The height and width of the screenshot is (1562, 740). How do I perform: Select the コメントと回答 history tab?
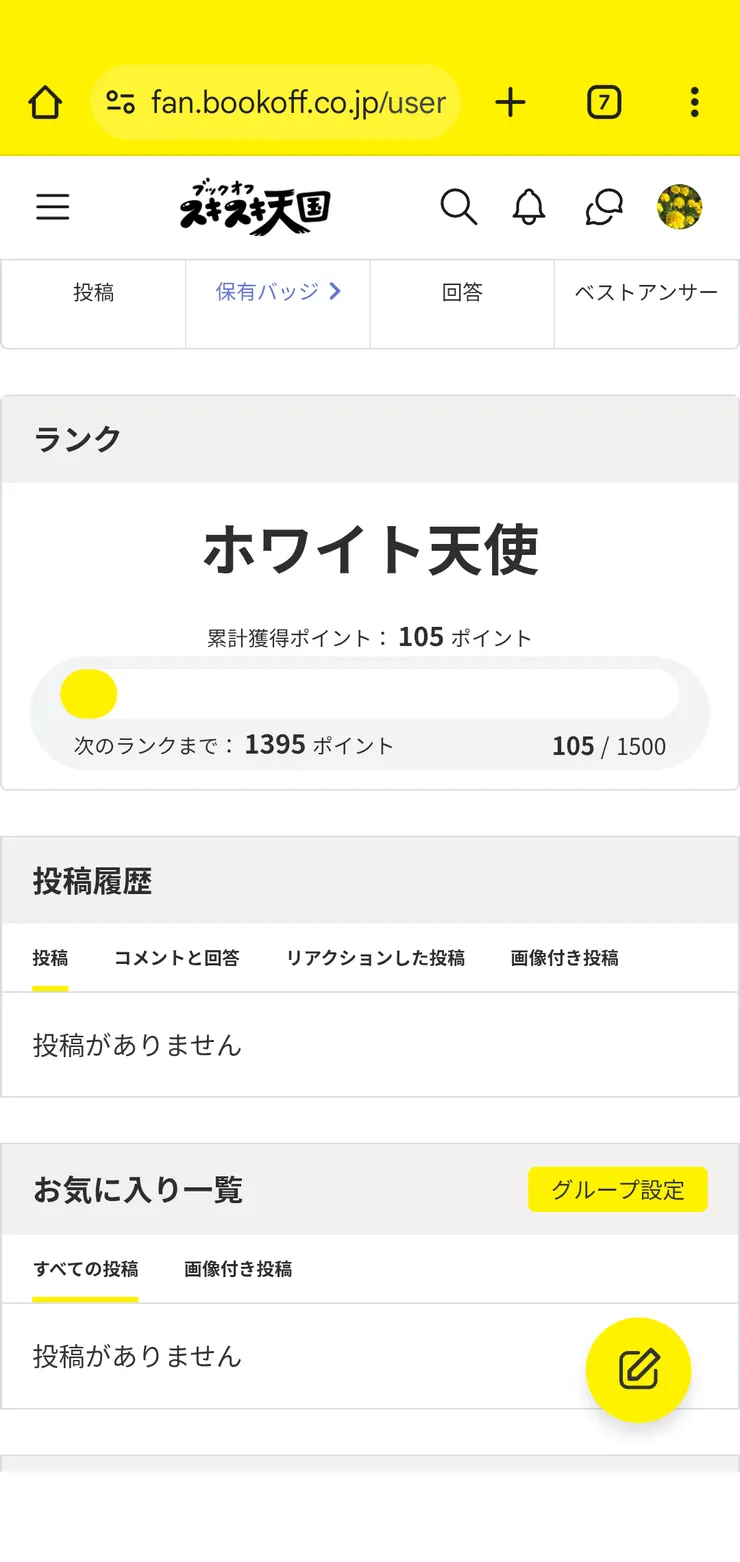177,957
